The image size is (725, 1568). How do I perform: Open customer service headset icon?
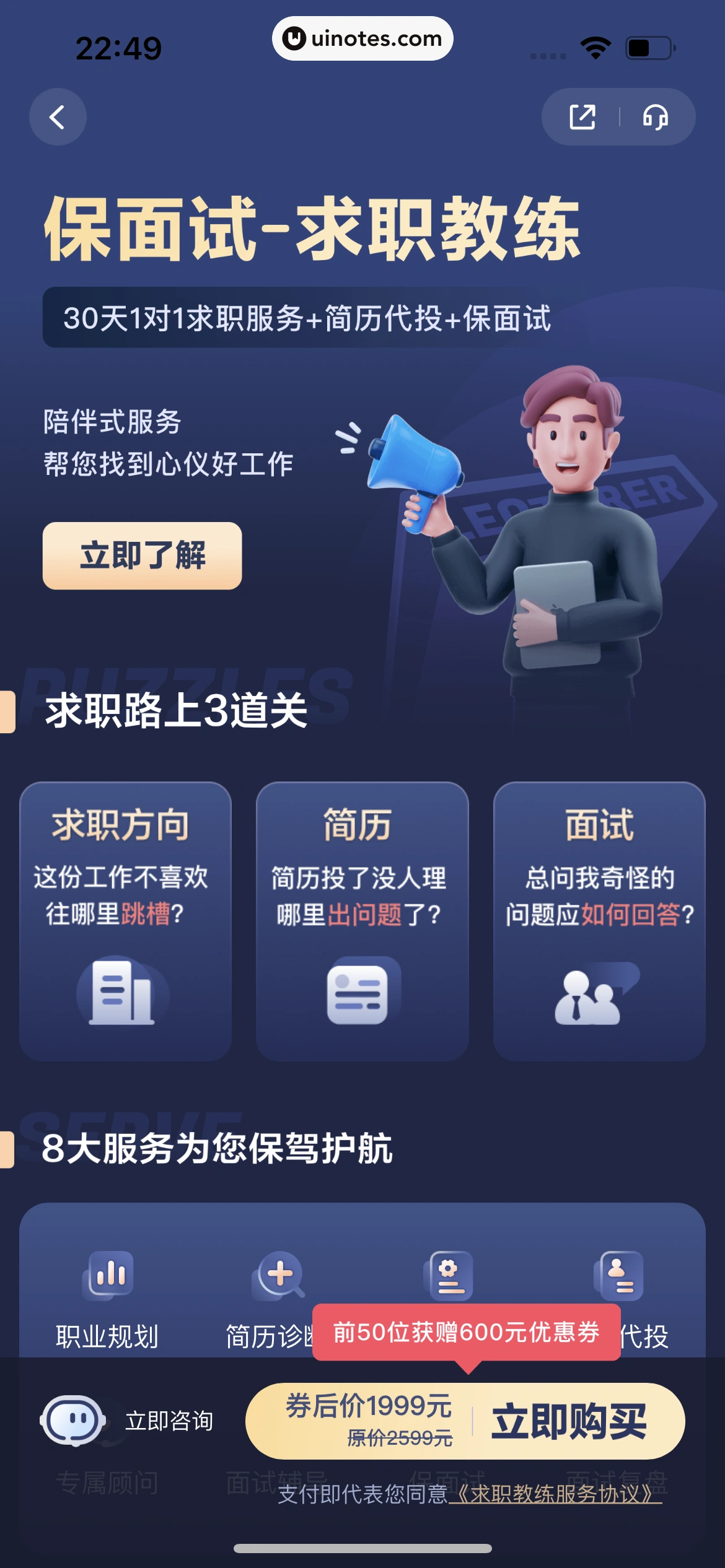pyautogui.click(x=655, y=117)
